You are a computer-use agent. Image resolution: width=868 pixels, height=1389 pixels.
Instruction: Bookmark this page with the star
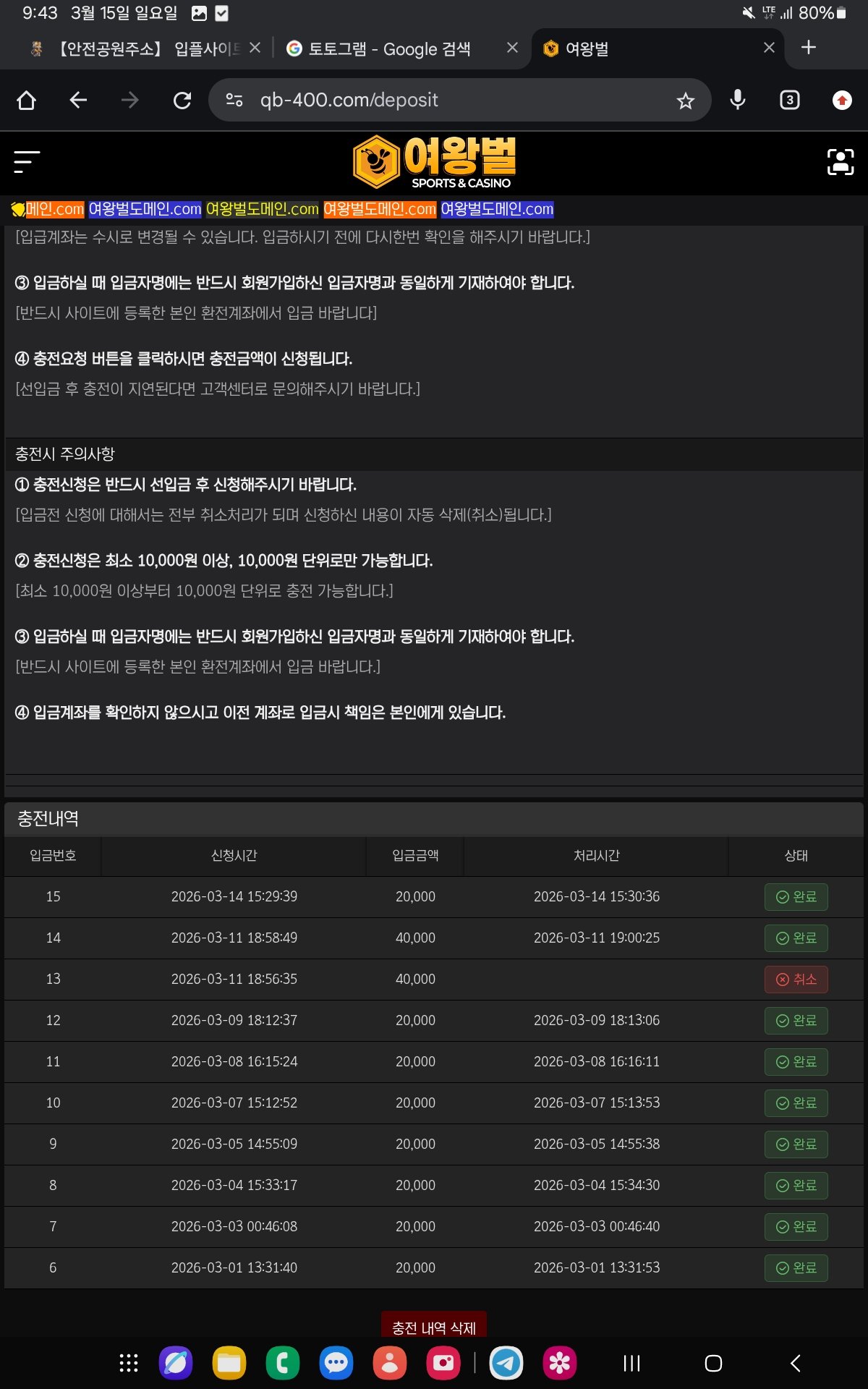point(685,101)
